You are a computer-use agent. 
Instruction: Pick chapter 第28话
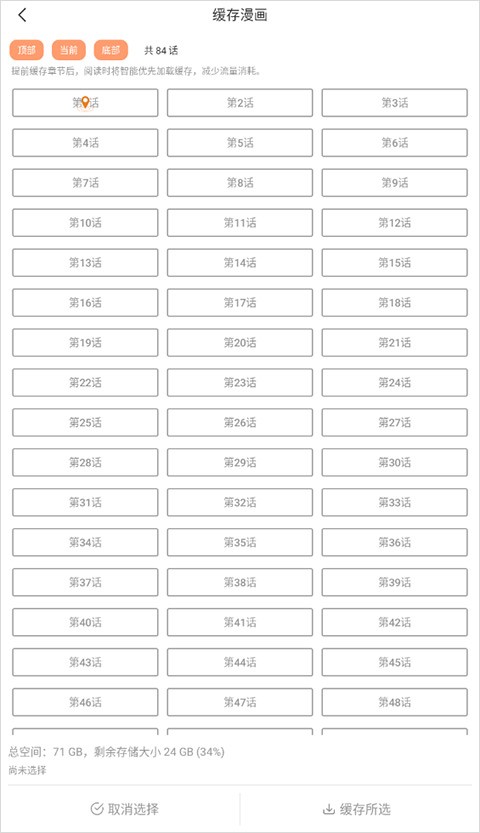pyautogui.click(x=85, y=462)
